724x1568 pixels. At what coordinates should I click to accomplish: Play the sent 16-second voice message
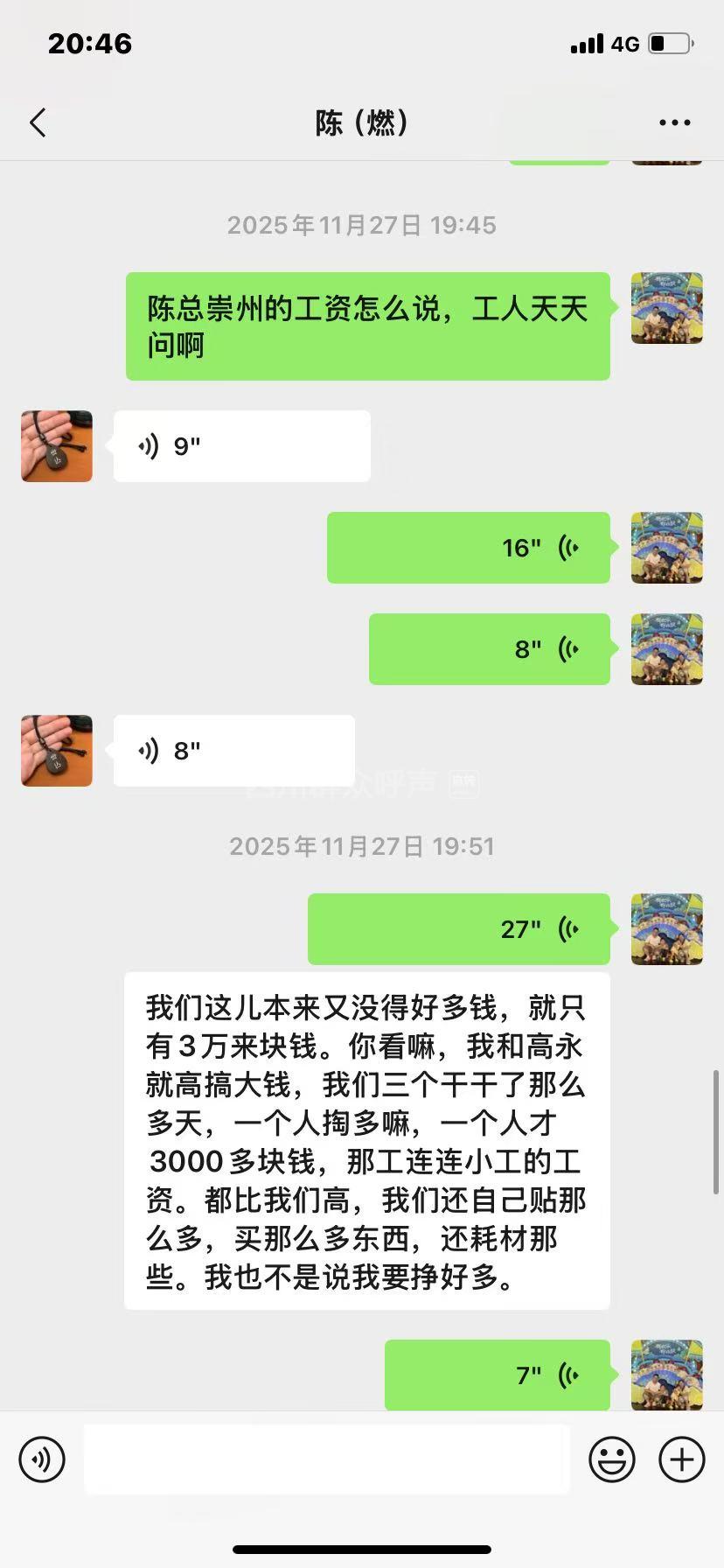click(468, 548)
